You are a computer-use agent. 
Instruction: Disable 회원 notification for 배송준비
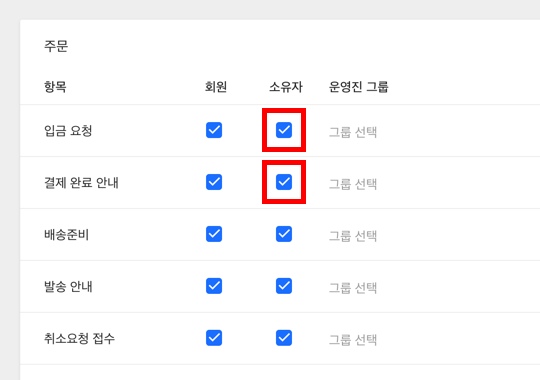tap(214, 234)
